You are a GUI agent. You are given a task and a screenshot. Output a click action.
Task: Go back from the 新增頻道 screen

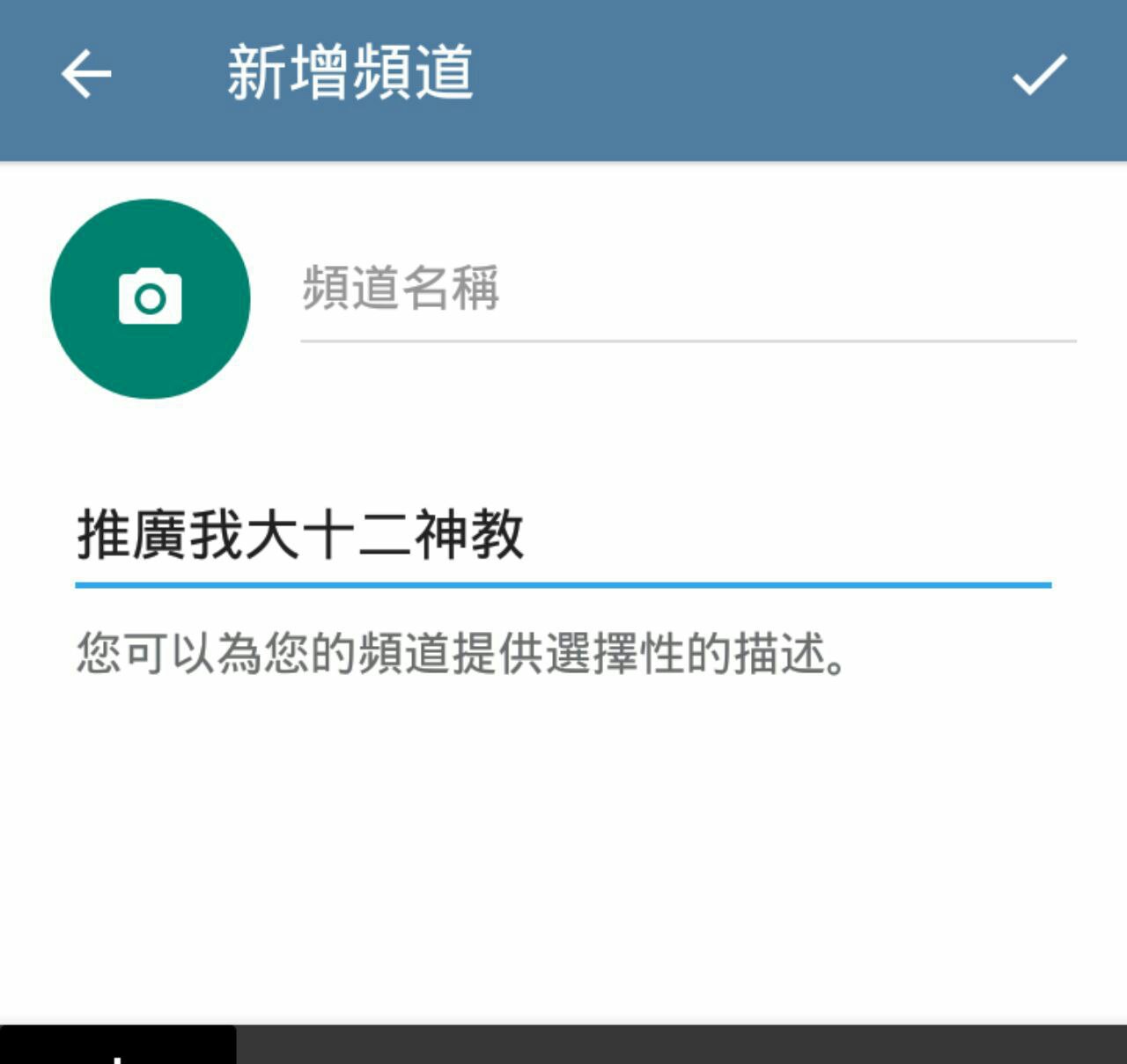[85, 74]
